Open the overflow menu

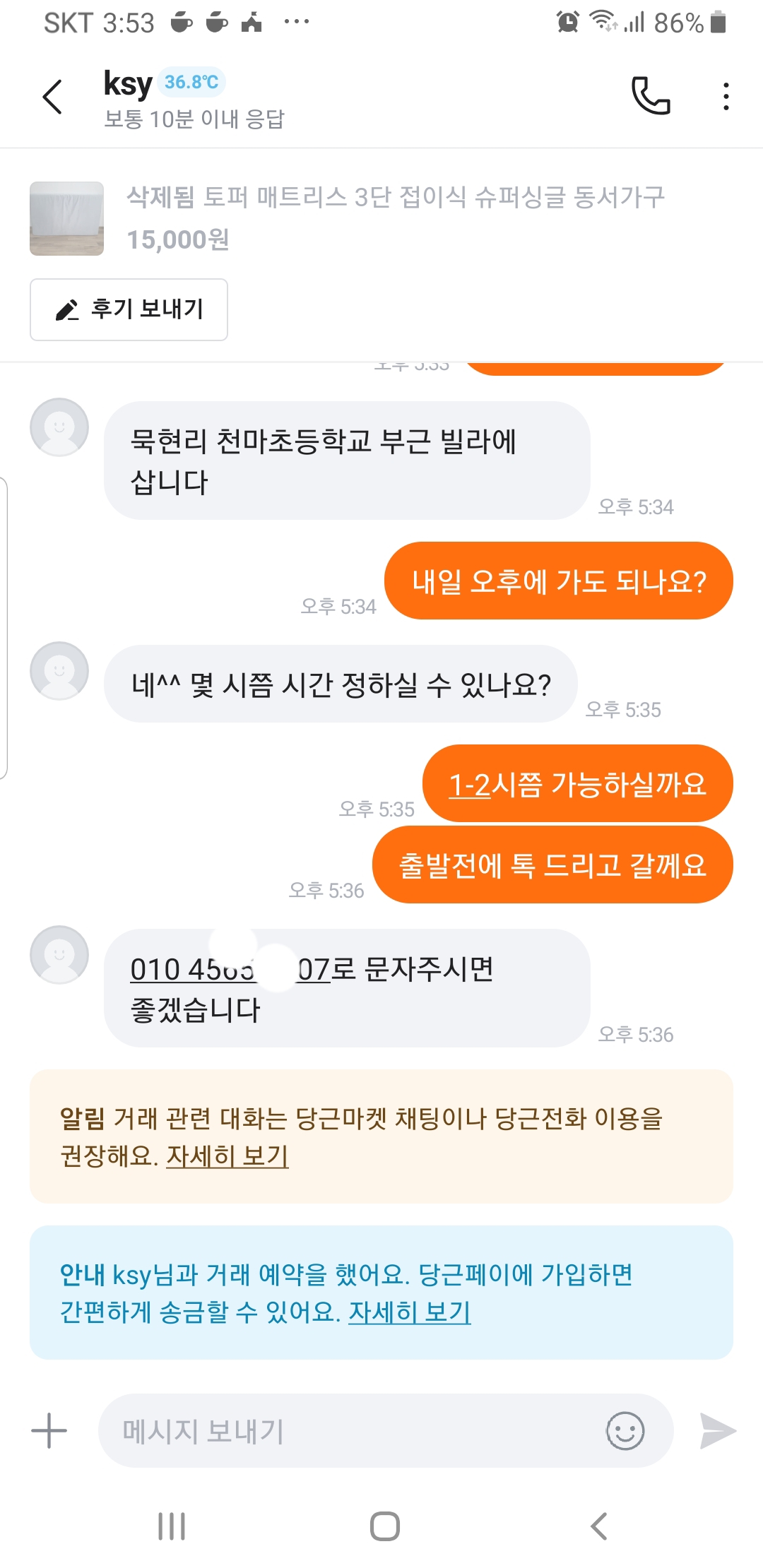click(x=726, y=96)
